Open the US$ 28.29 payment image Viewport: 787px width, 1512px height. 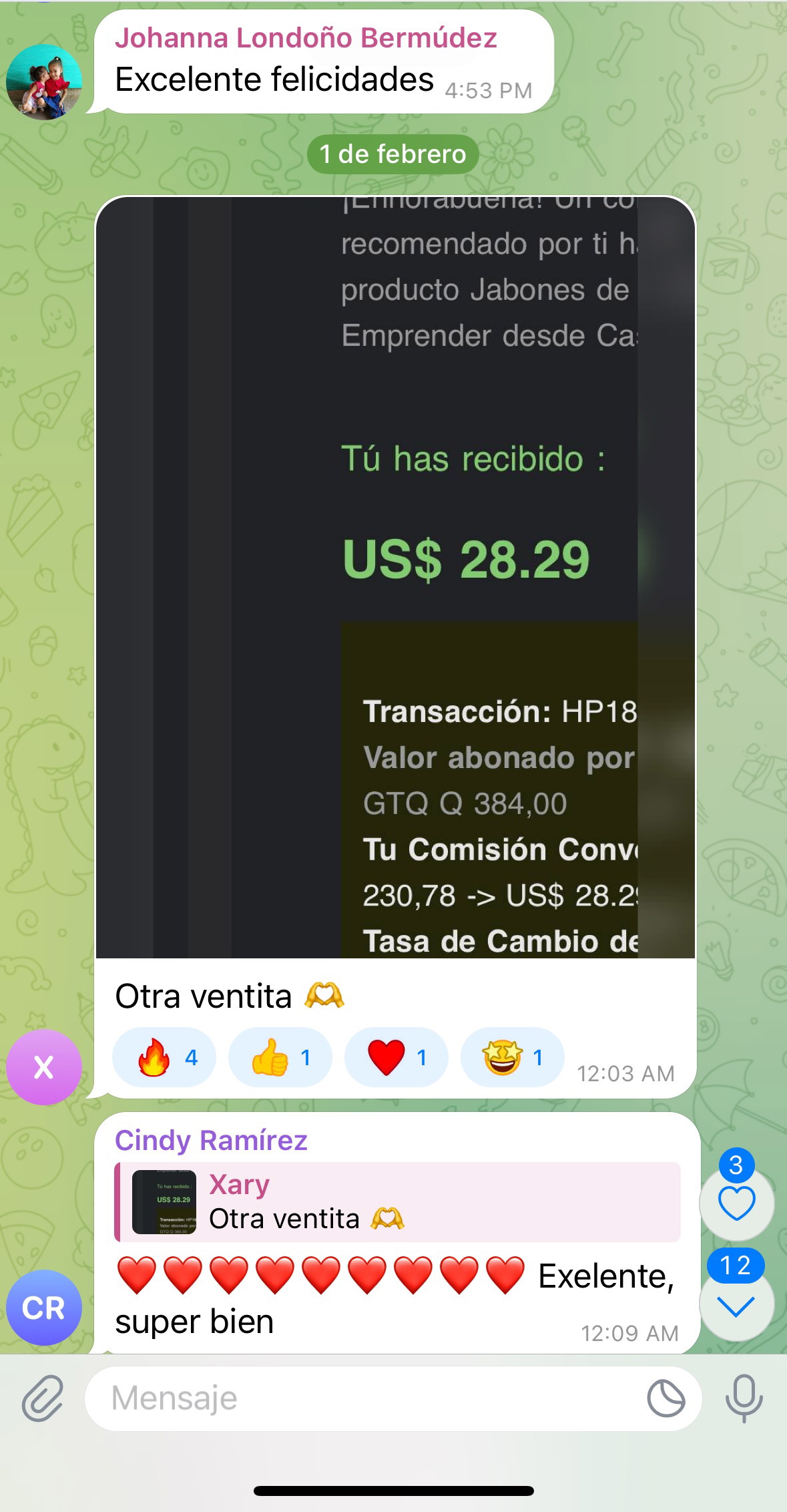395,578
